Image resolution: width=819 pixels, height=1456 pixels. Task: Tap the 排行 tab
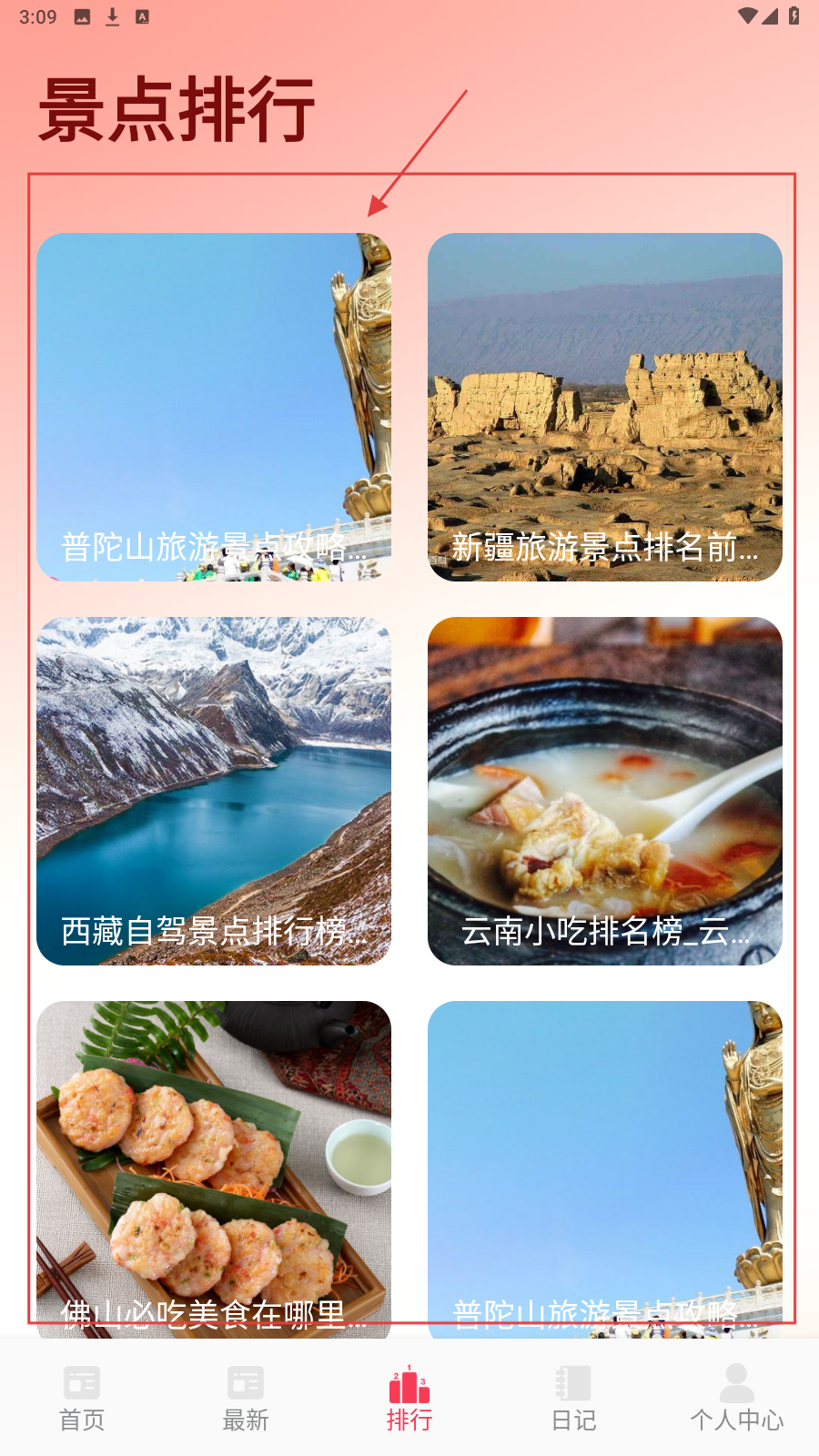pyautogui.click(x=409, y=1399)
